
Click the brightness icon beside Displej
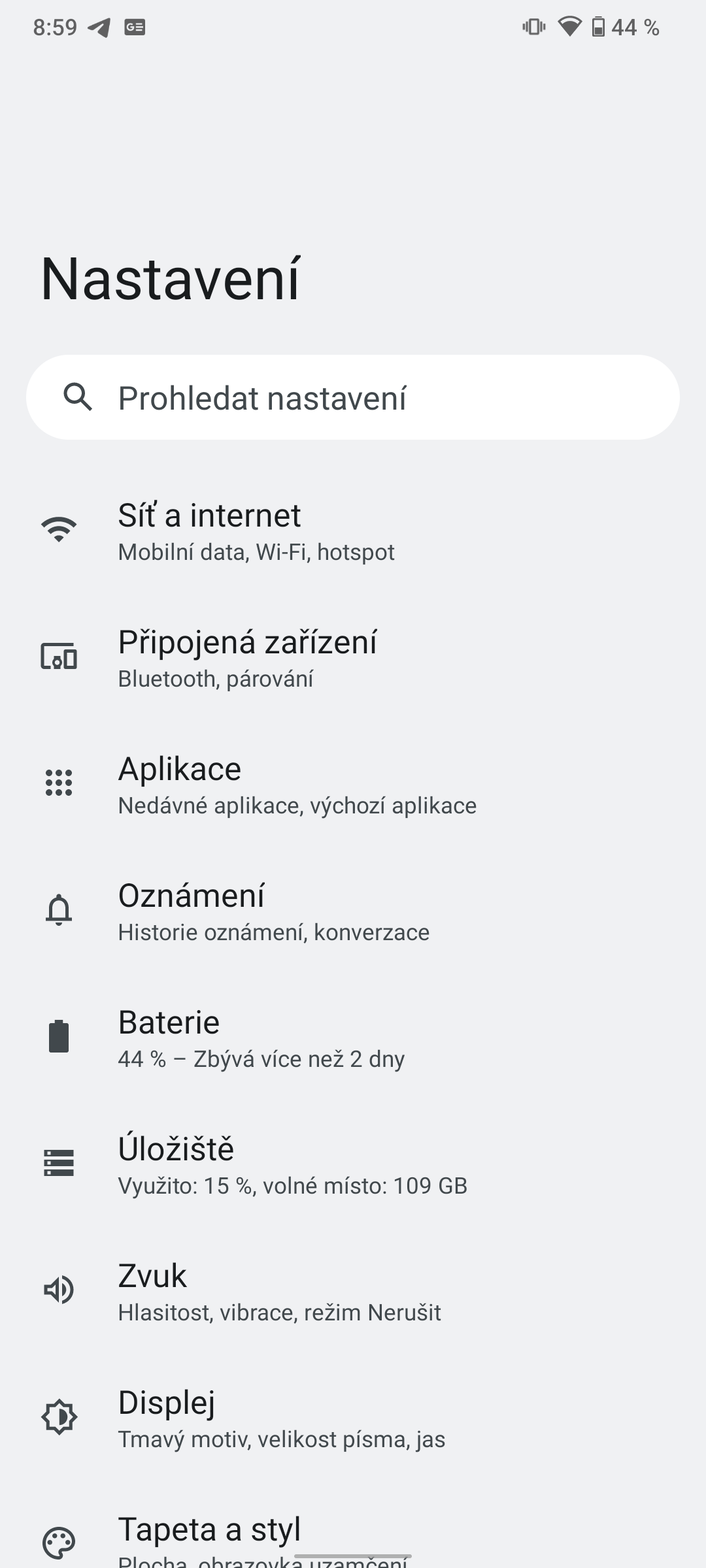tap(59, 1417)
